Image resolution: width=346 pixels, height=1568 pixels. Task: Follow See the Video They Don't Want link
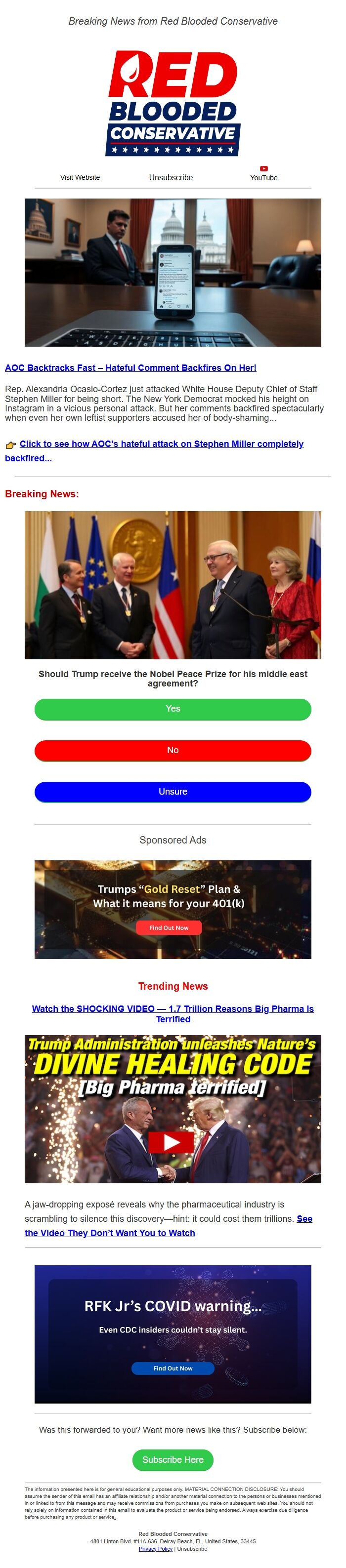168,1225
